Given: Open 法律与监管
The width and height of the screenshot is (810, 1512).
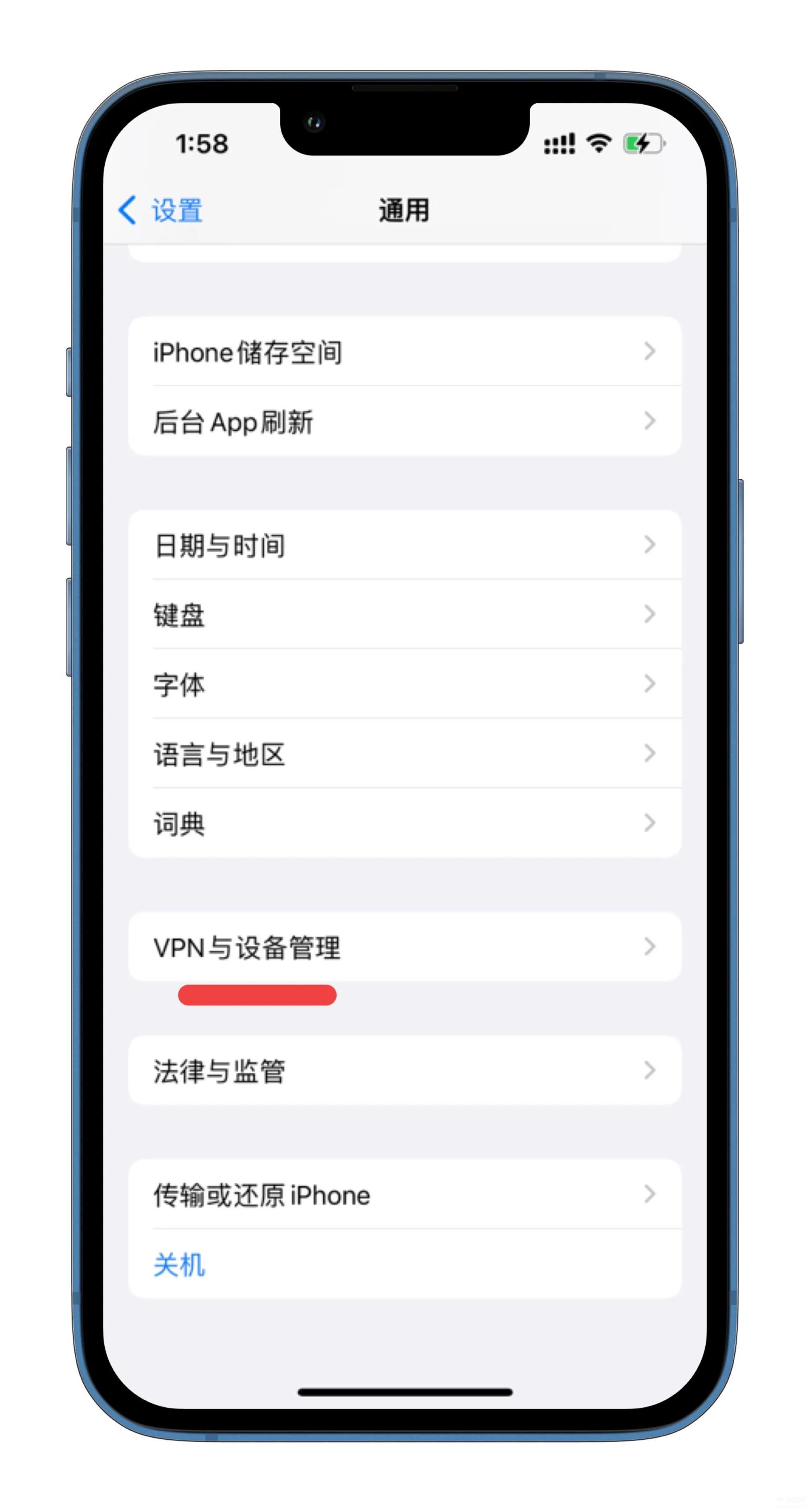Looking at the screenshot, I should [405, 1070].
